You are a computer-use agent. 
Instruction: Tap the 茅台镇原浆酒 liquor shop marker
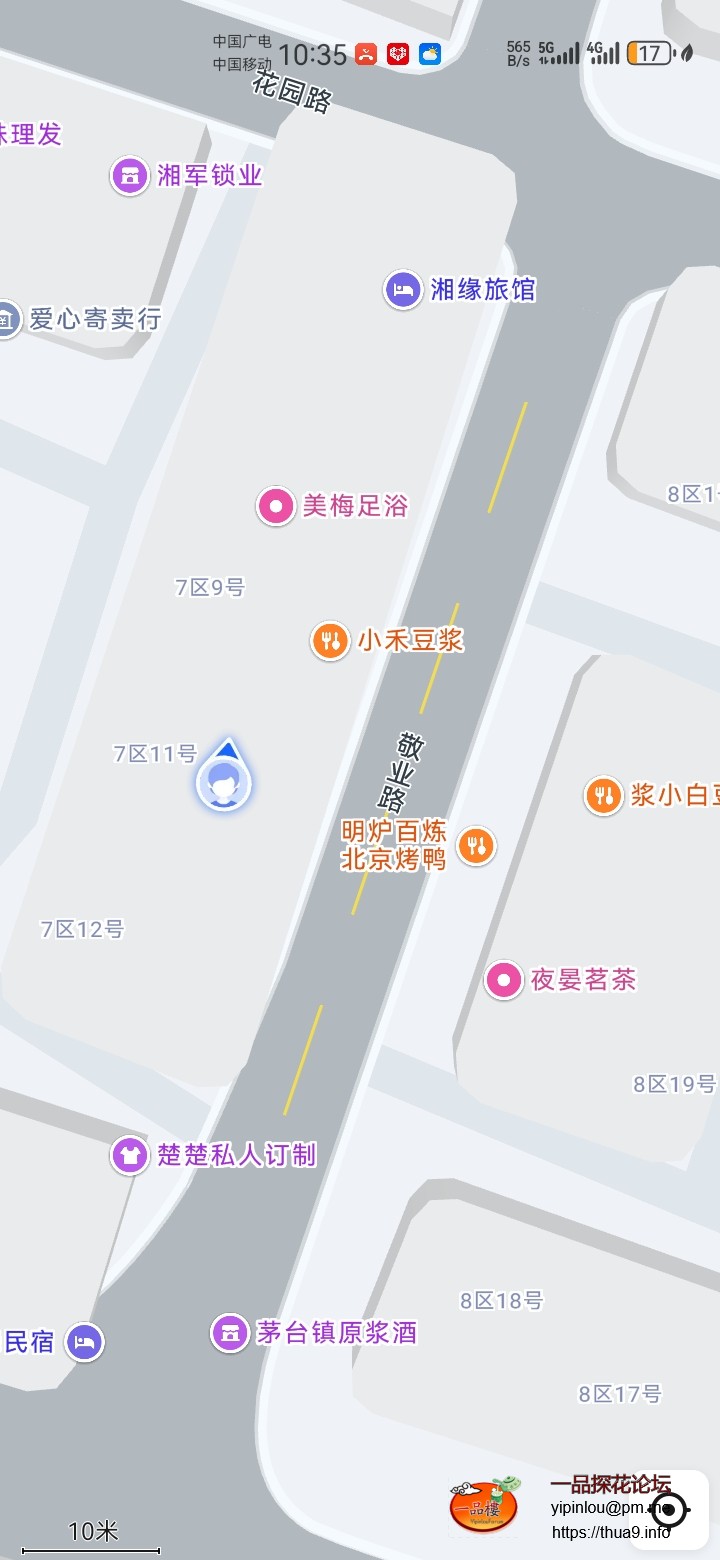(x=230, y=1333)
